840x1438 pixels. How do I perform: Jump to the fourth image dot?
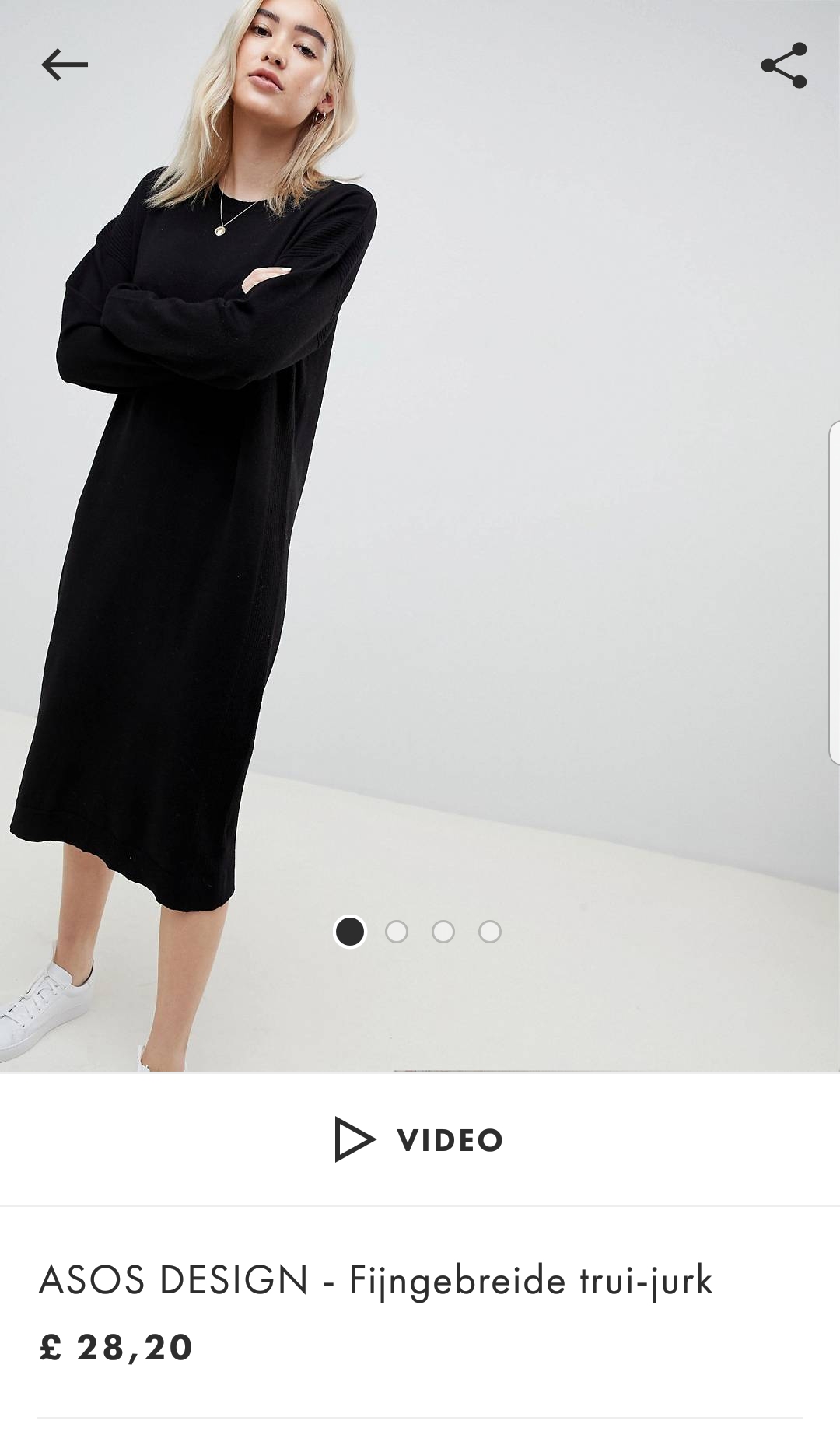(490, 932)
